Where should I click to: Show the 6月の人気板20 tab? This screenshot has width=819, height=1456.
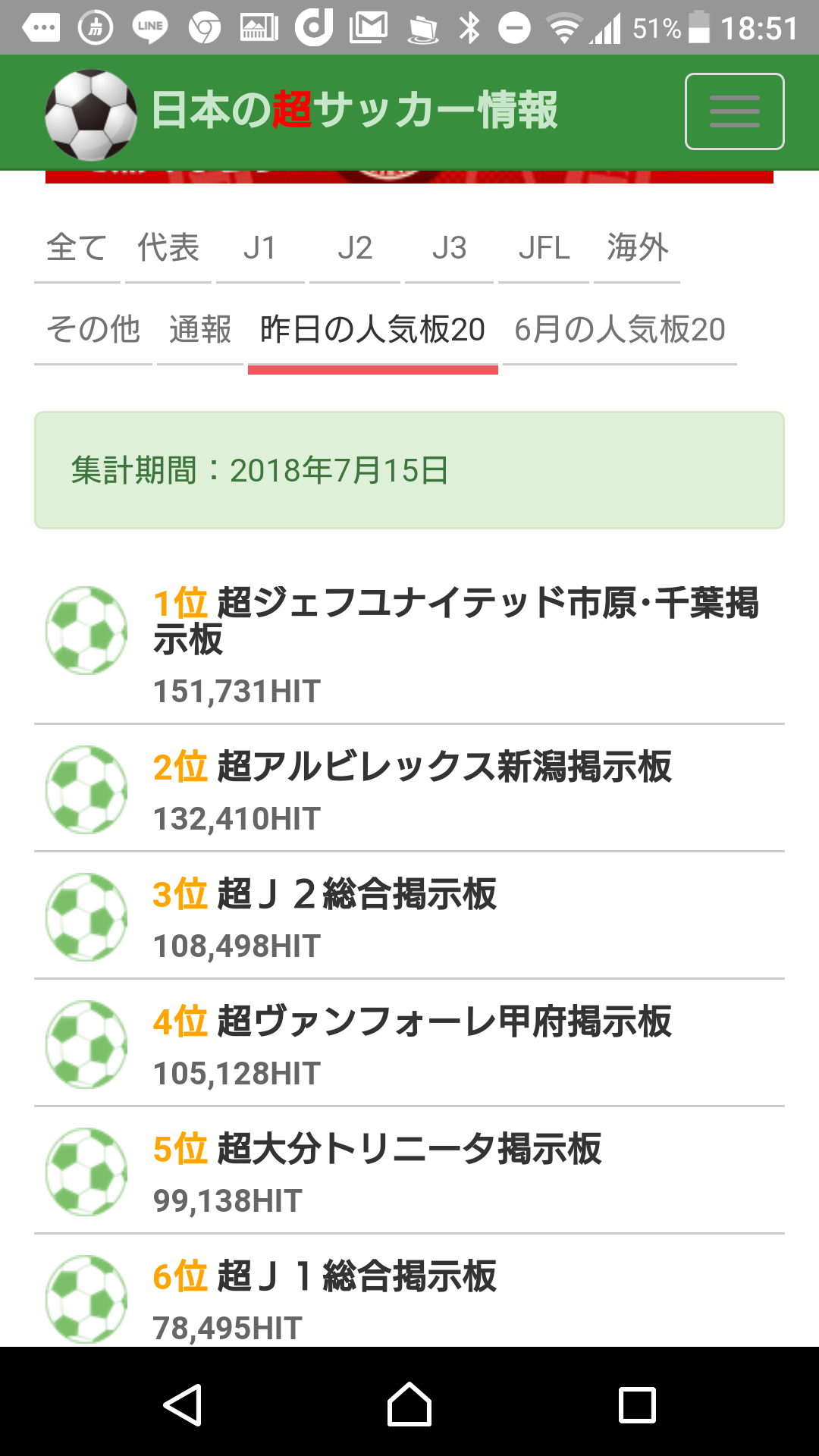pyautogui.click(x=620, y=330)
